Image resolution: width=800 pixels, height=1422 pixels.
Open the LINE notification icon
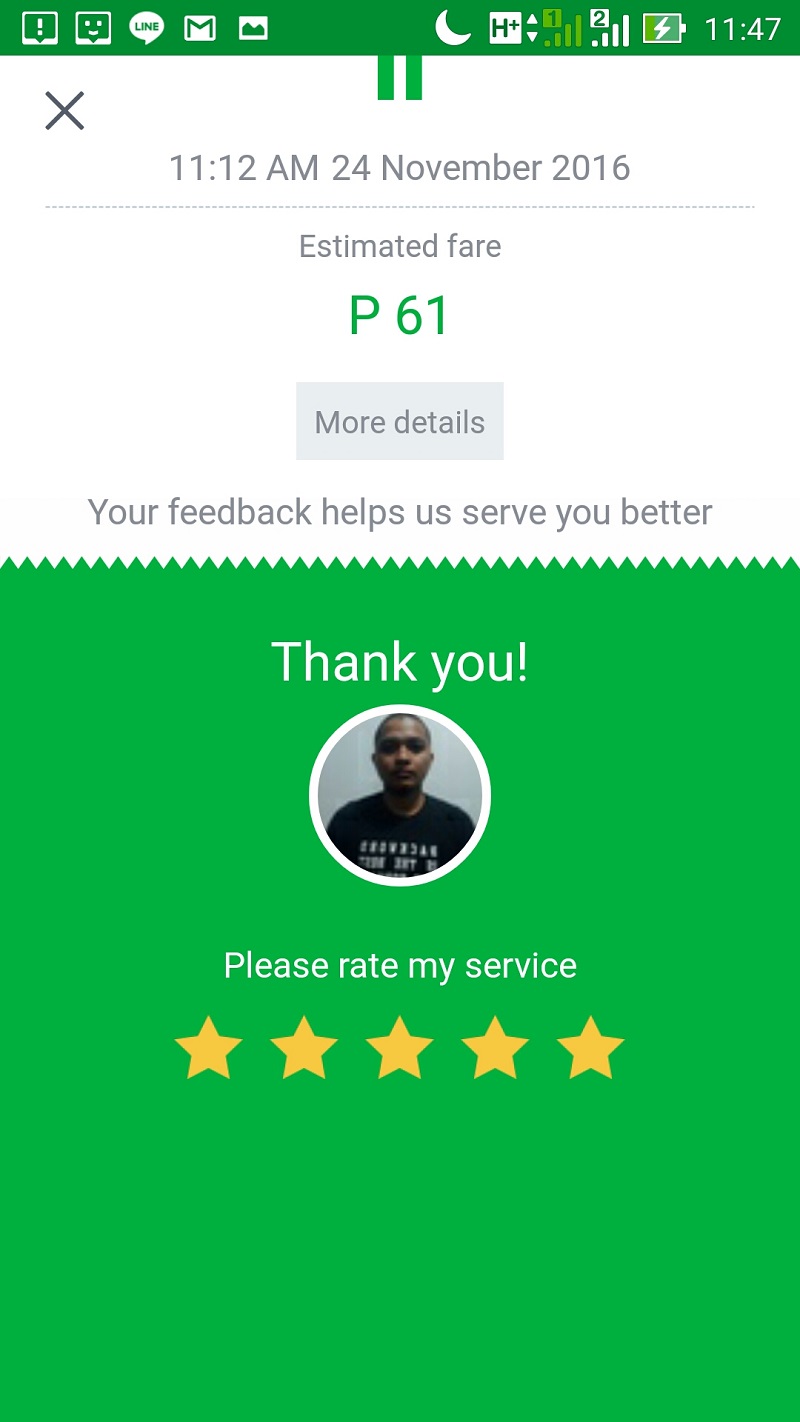pos(145,29)
